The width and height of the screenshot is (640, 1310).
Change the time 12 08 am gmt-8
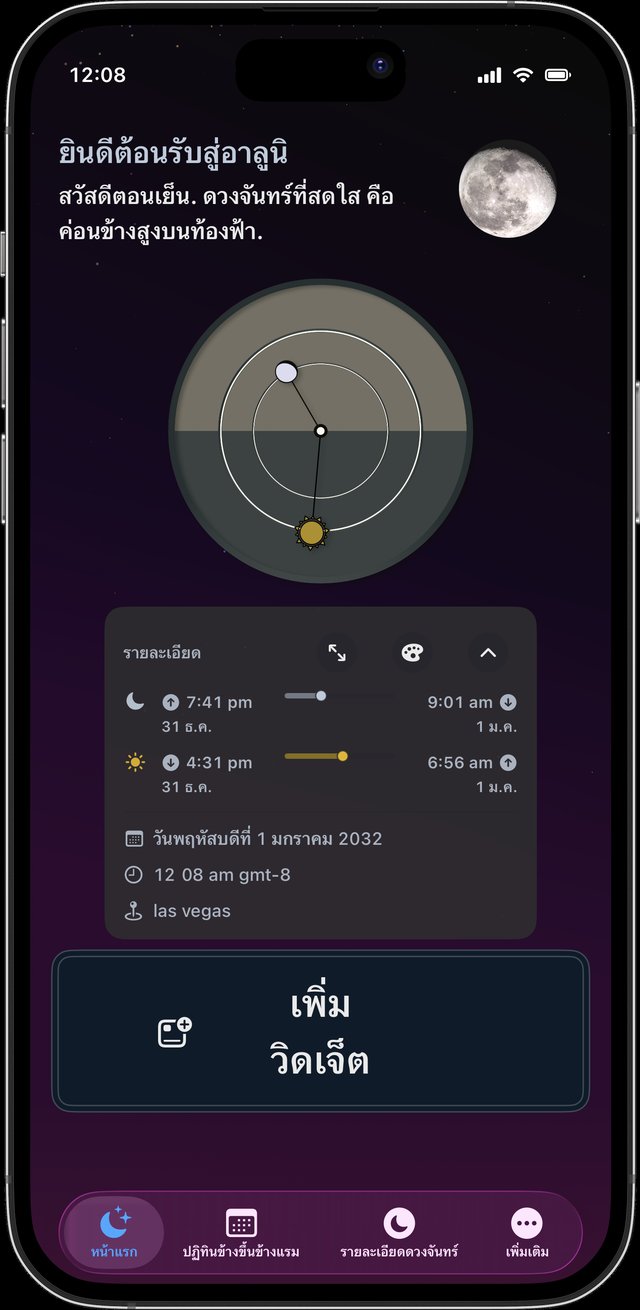[208, 875]
